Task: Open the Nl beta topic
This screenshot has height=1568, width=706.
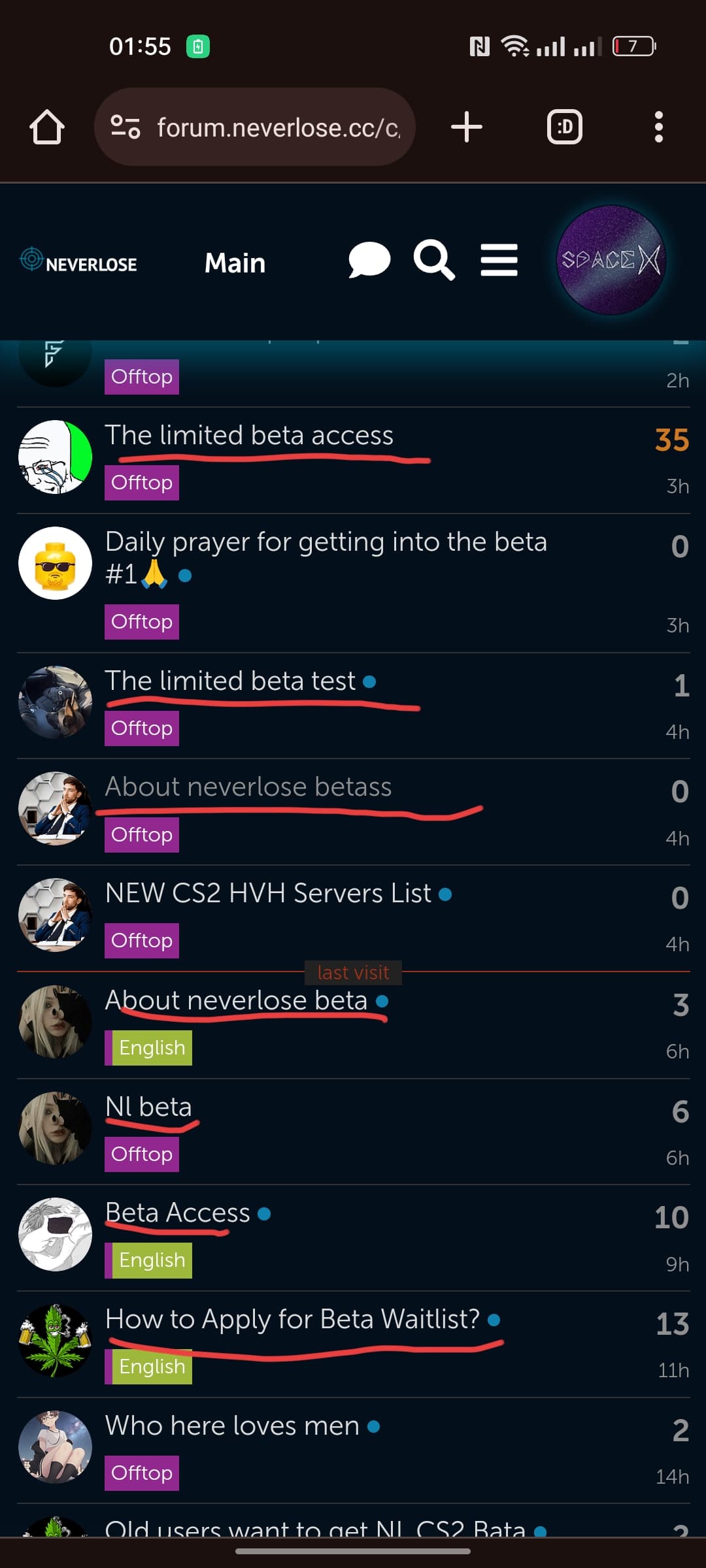Action: [148, 1107]
